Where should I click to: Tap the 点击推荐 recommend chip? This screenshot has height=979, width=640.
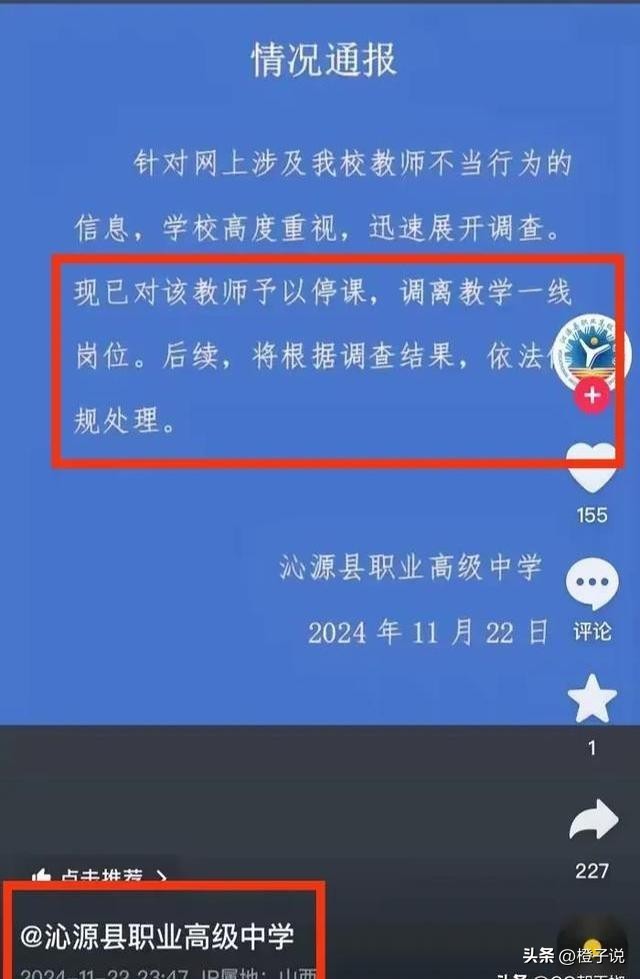(x=100, y=877)
